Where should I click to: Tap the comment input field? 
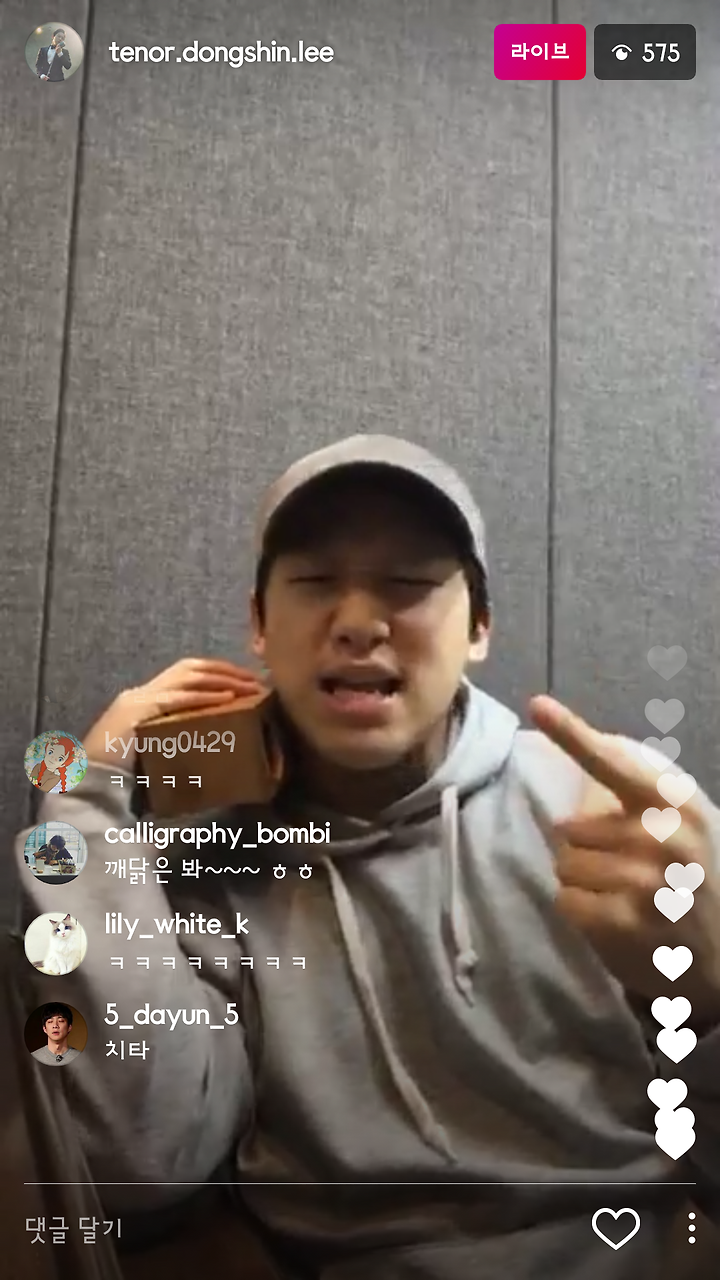[300, 1229]
